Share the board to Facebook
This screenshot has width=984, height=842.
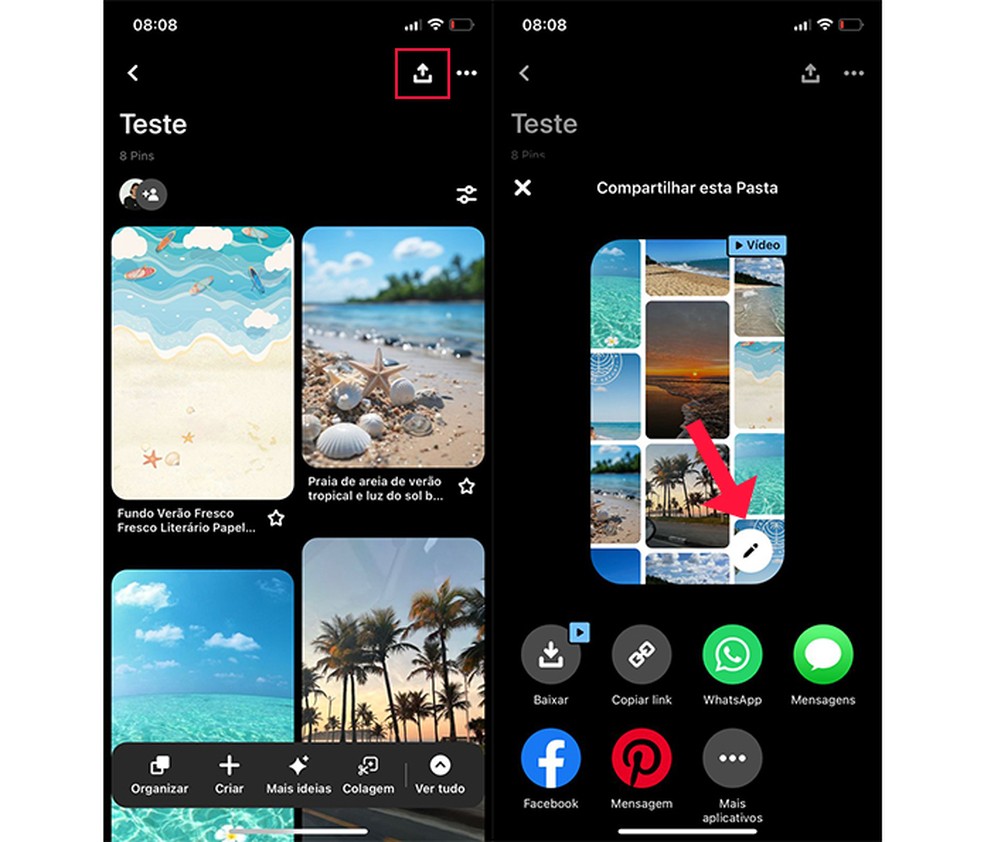coord(550,759)
